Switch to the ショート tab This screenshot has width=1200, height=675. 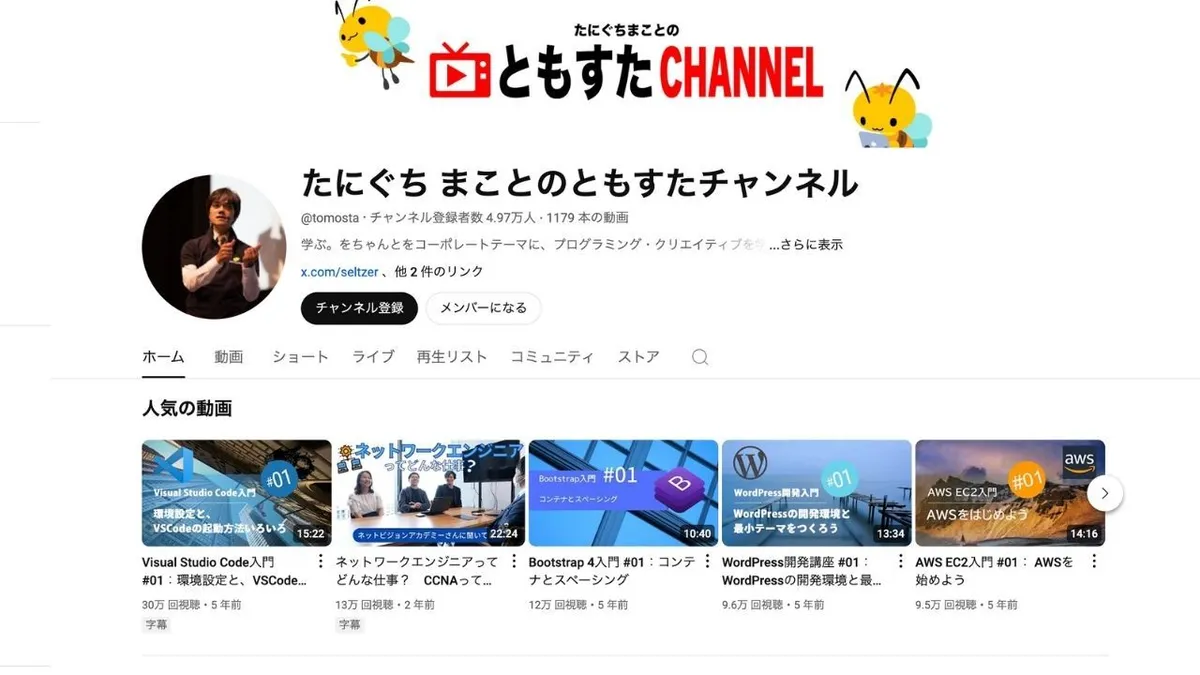click(x=300, y=357)
